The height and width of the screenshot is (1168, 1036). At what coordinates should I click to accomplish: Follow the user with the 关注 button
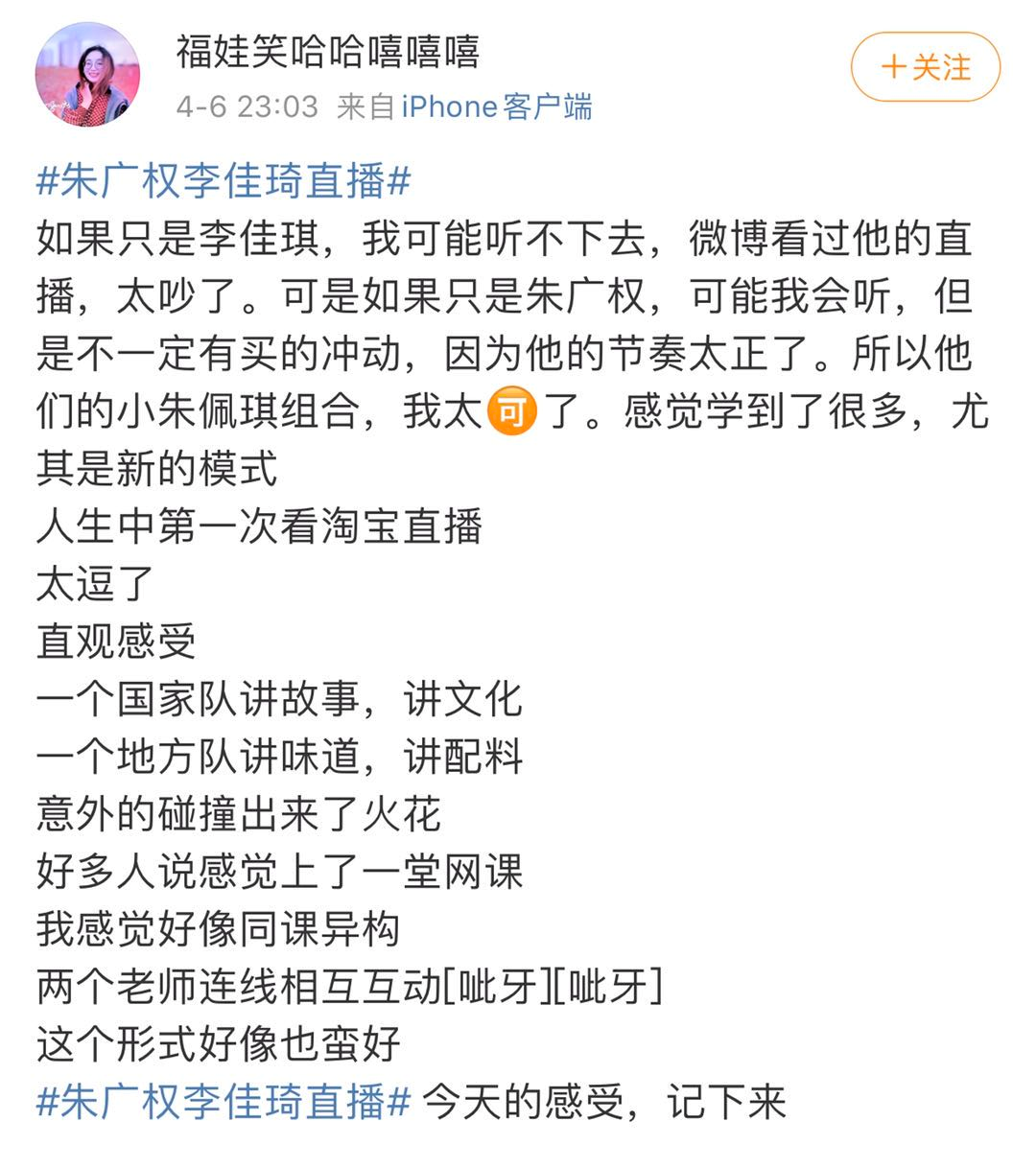[x=926, y=67]
